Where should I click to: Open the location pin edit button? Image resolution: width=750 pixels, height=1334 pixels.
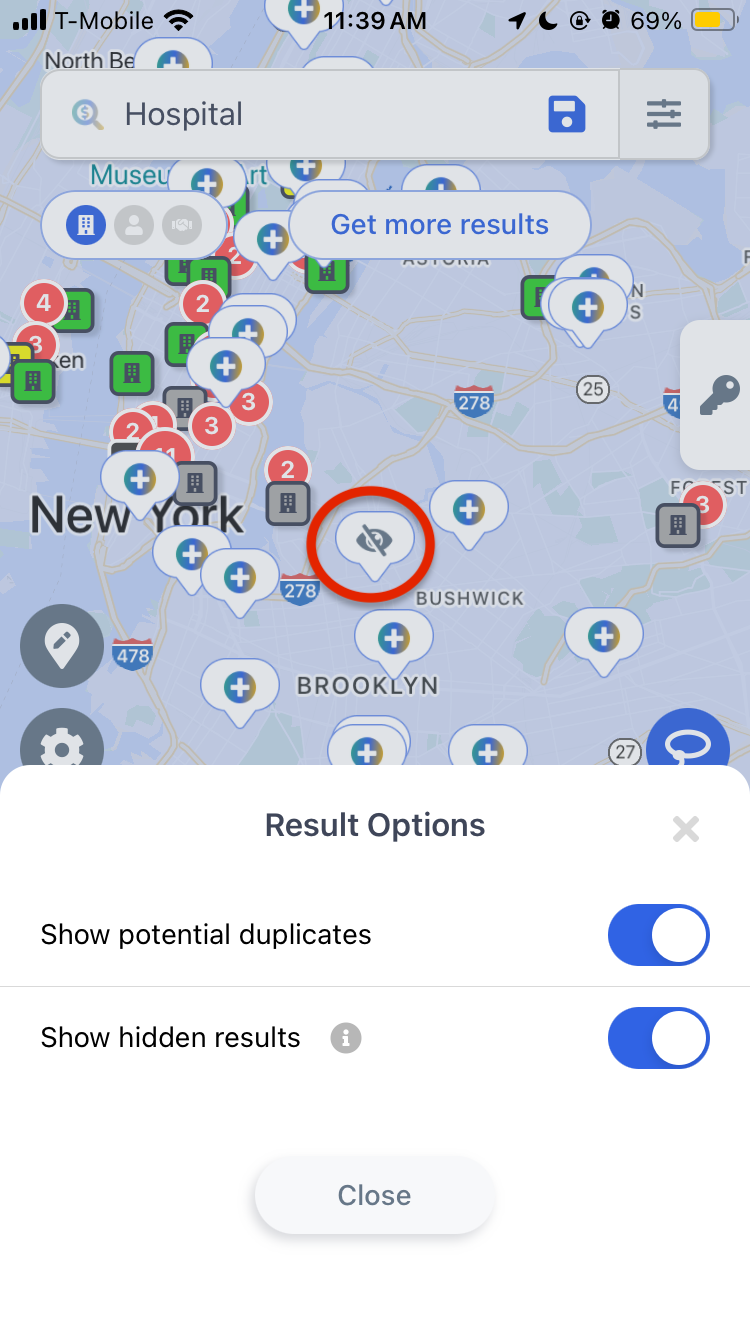[62, 646]
